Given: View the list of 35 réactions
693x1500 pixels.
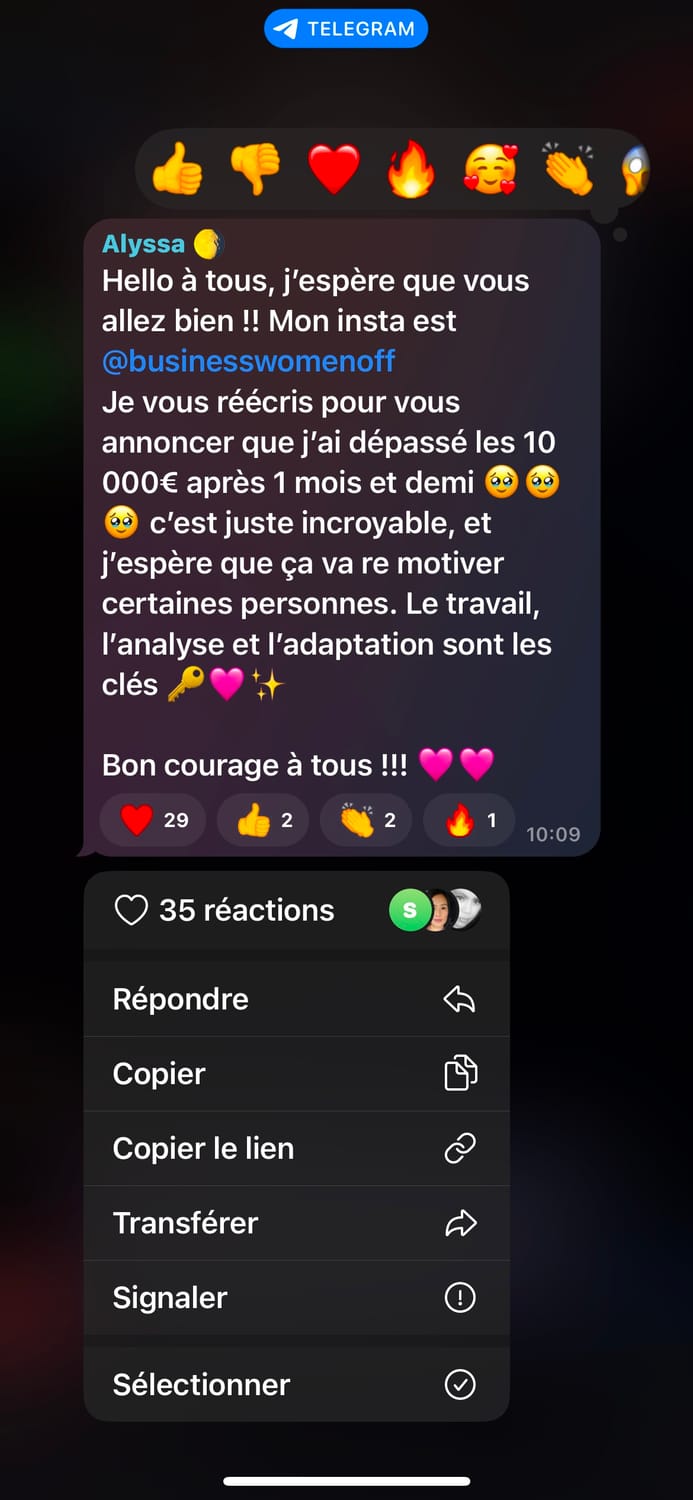Looking at the screenshot, I should [296, 910].
